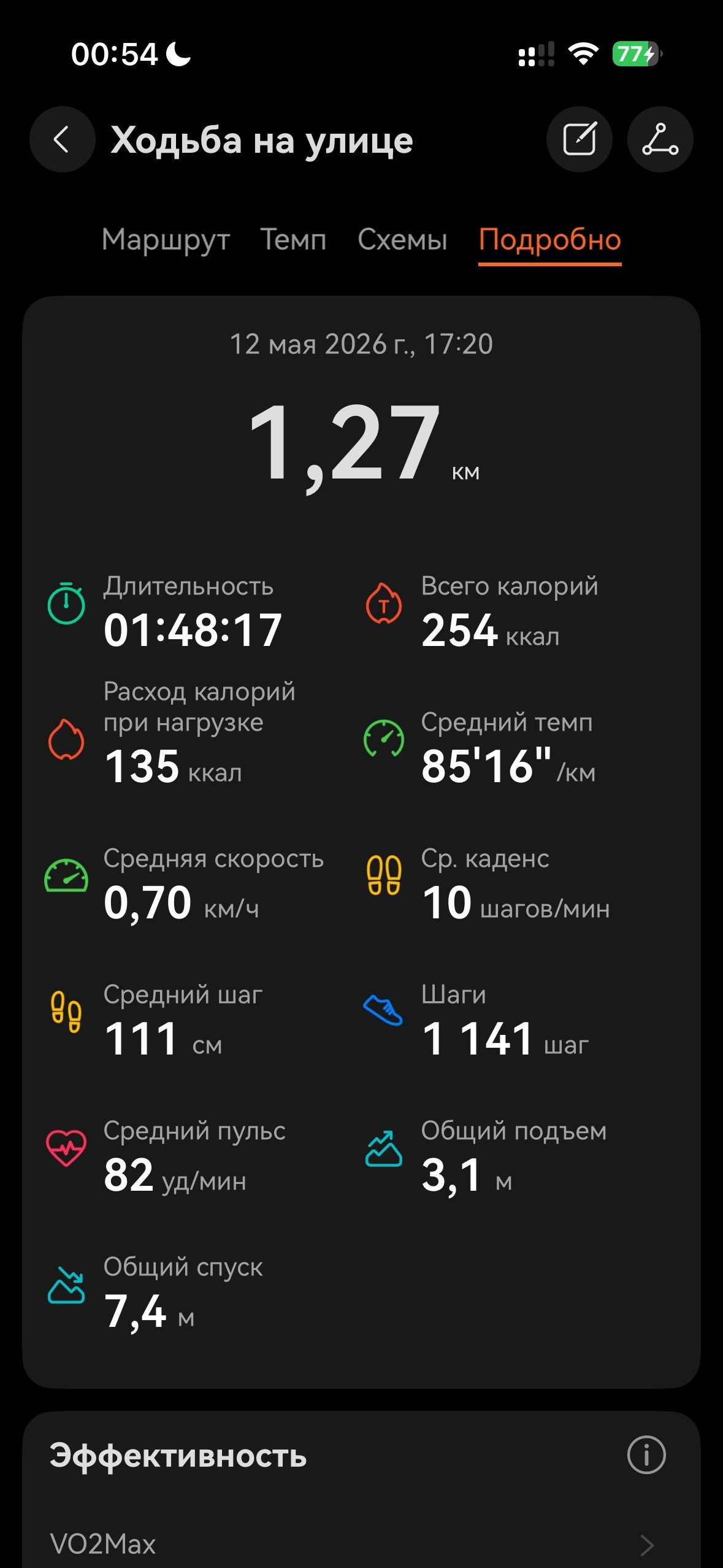723x1568 pixels.
Task: Tap the edit workout icon
Action: pyautogui.click(x=579, y=139)
